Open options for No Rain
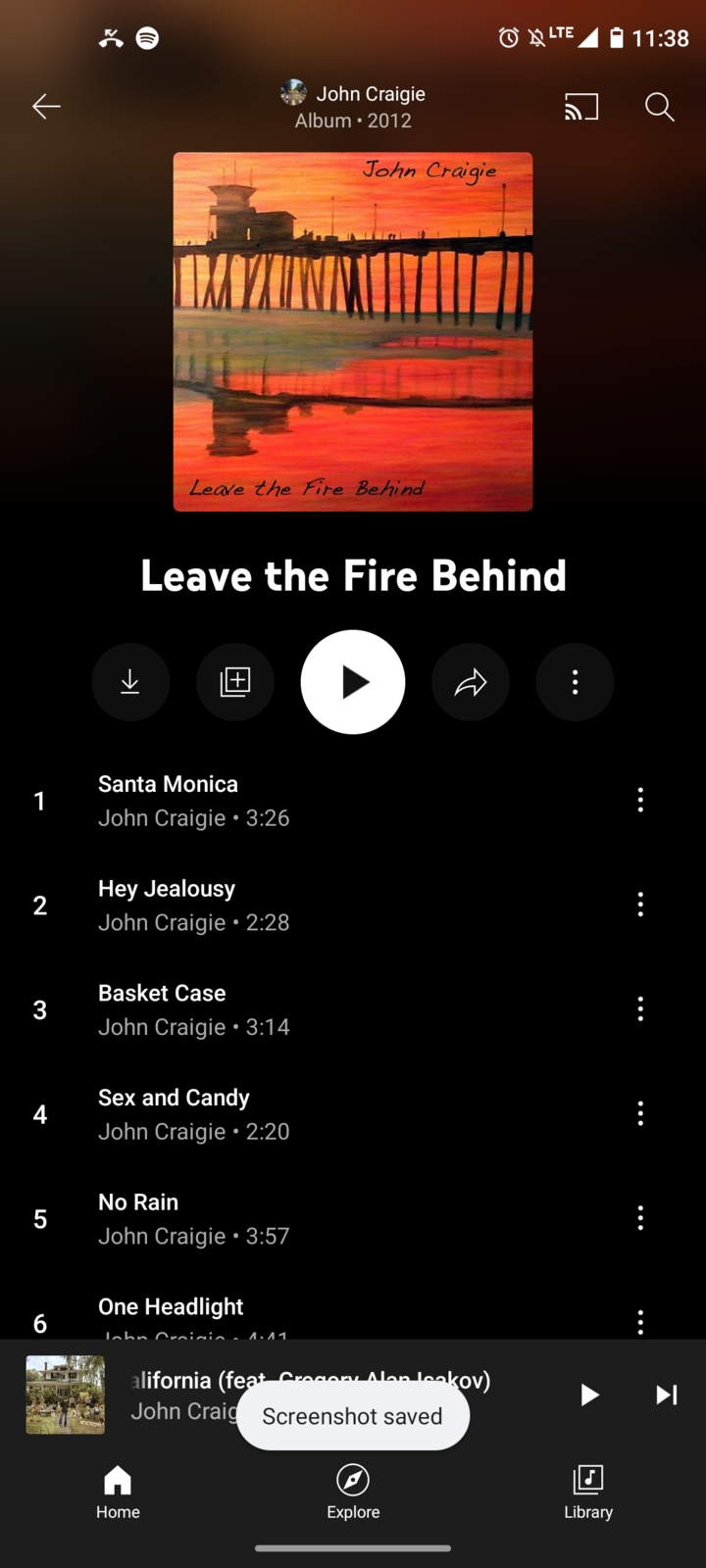Image resolution: width=706 pixels, height=1568 pixels. pos(640,1218)
